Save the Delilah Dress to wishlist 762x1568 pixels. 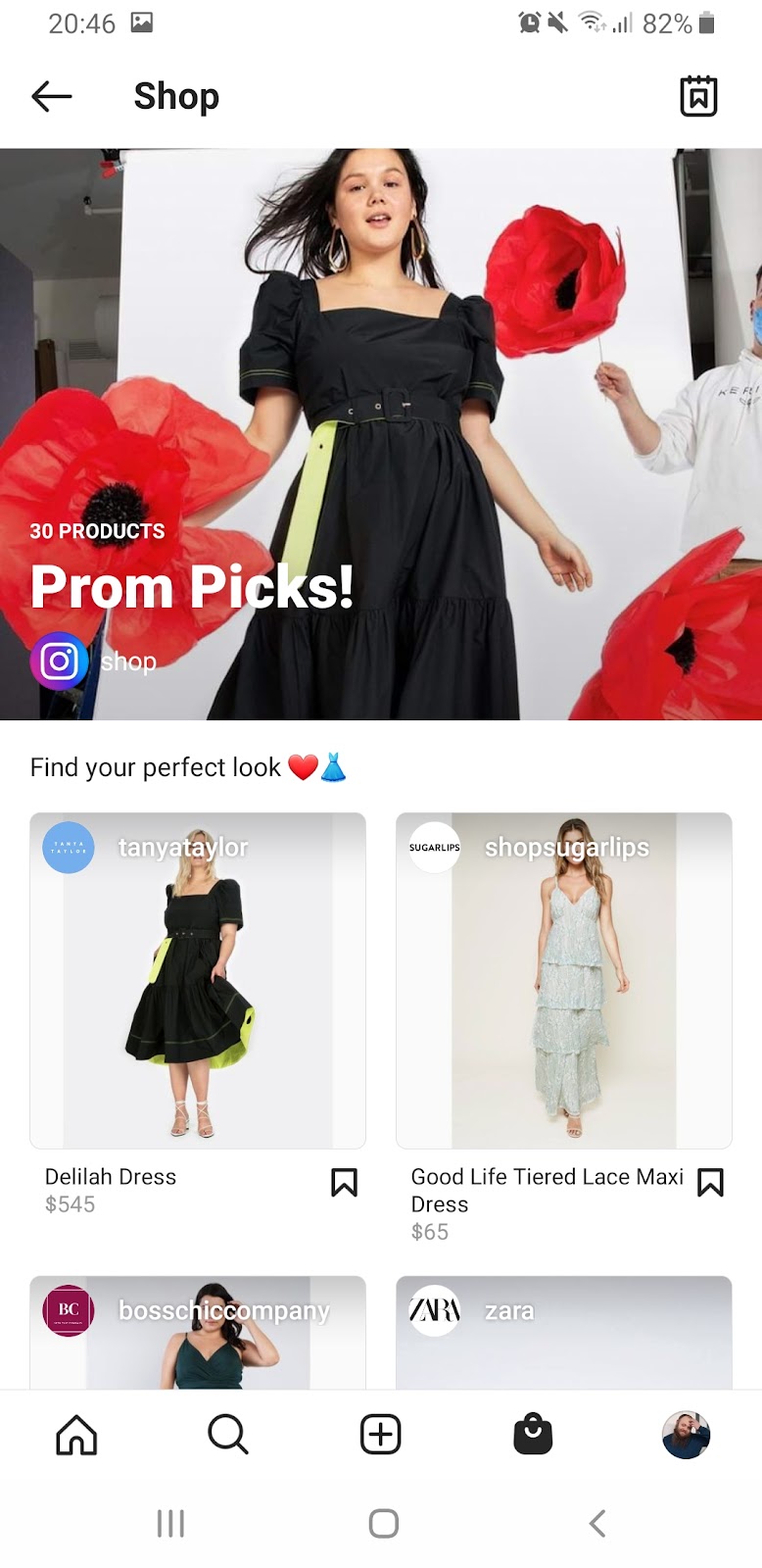(344, 1183)
